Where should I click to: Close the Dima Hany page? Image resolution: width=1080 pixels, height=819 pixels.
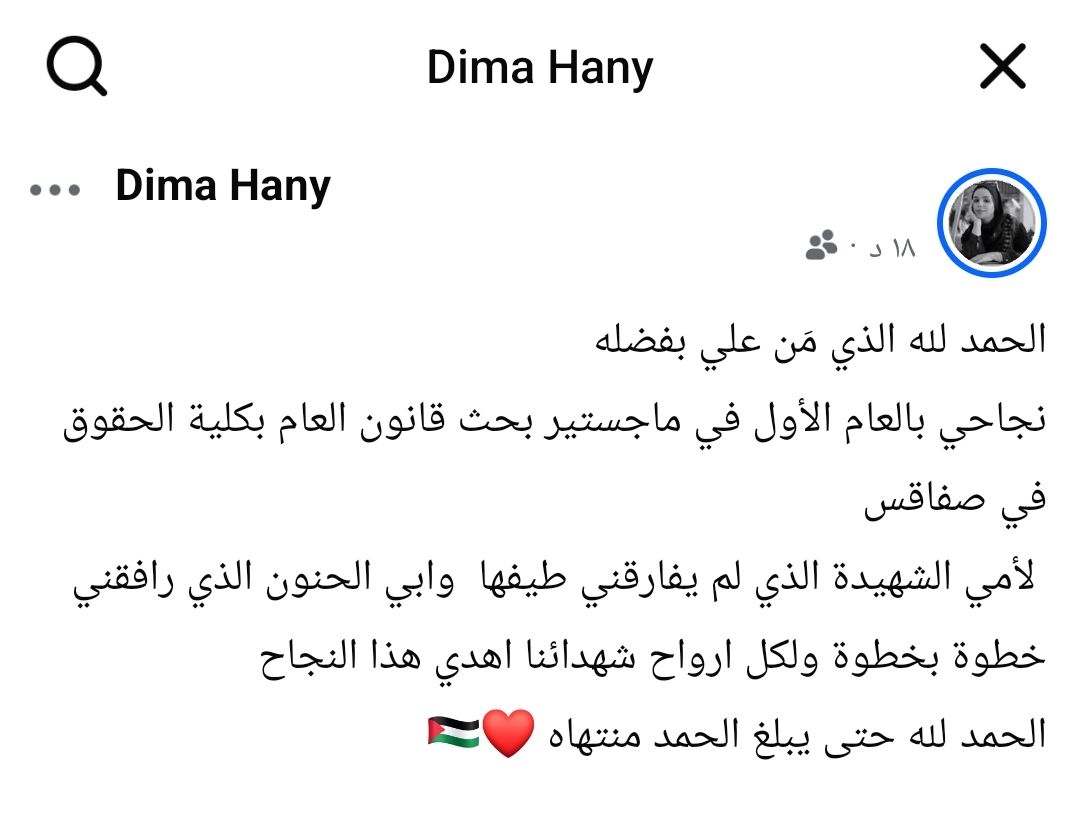click(x=1003, y=66)
